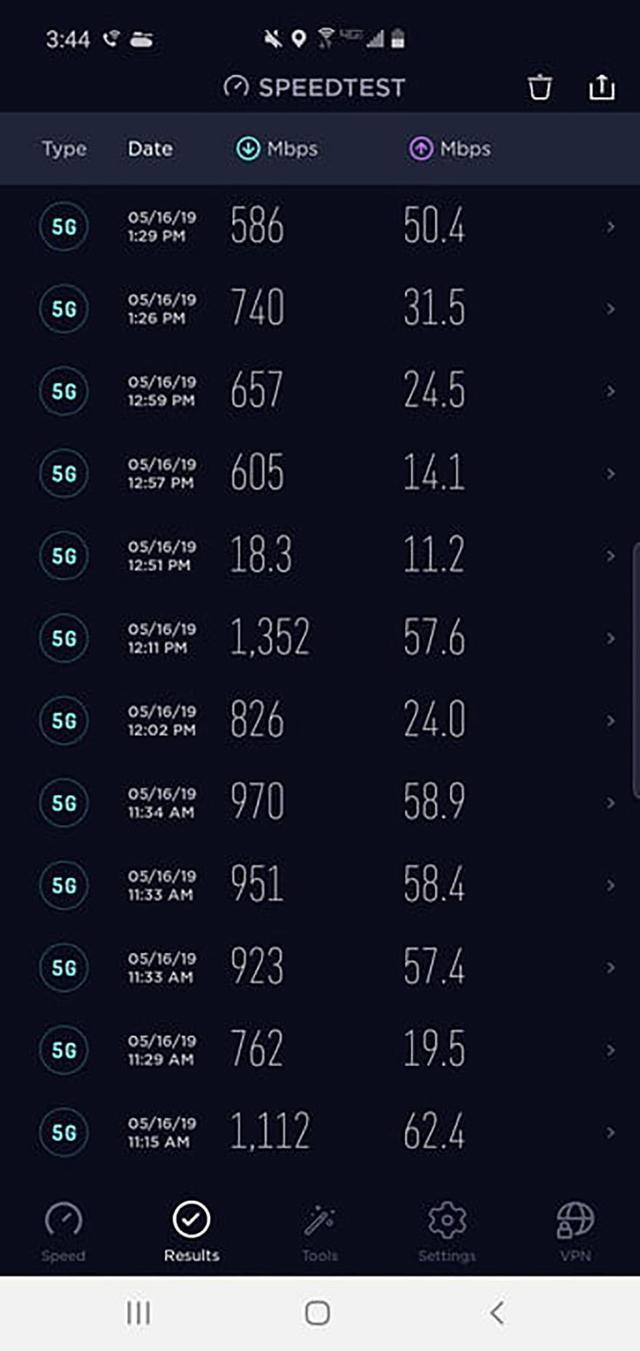The width and height of the screenshot is (640, 1351).
Task: Open the 12:51 PM 18.3 Mbps result
Action: 320,556
